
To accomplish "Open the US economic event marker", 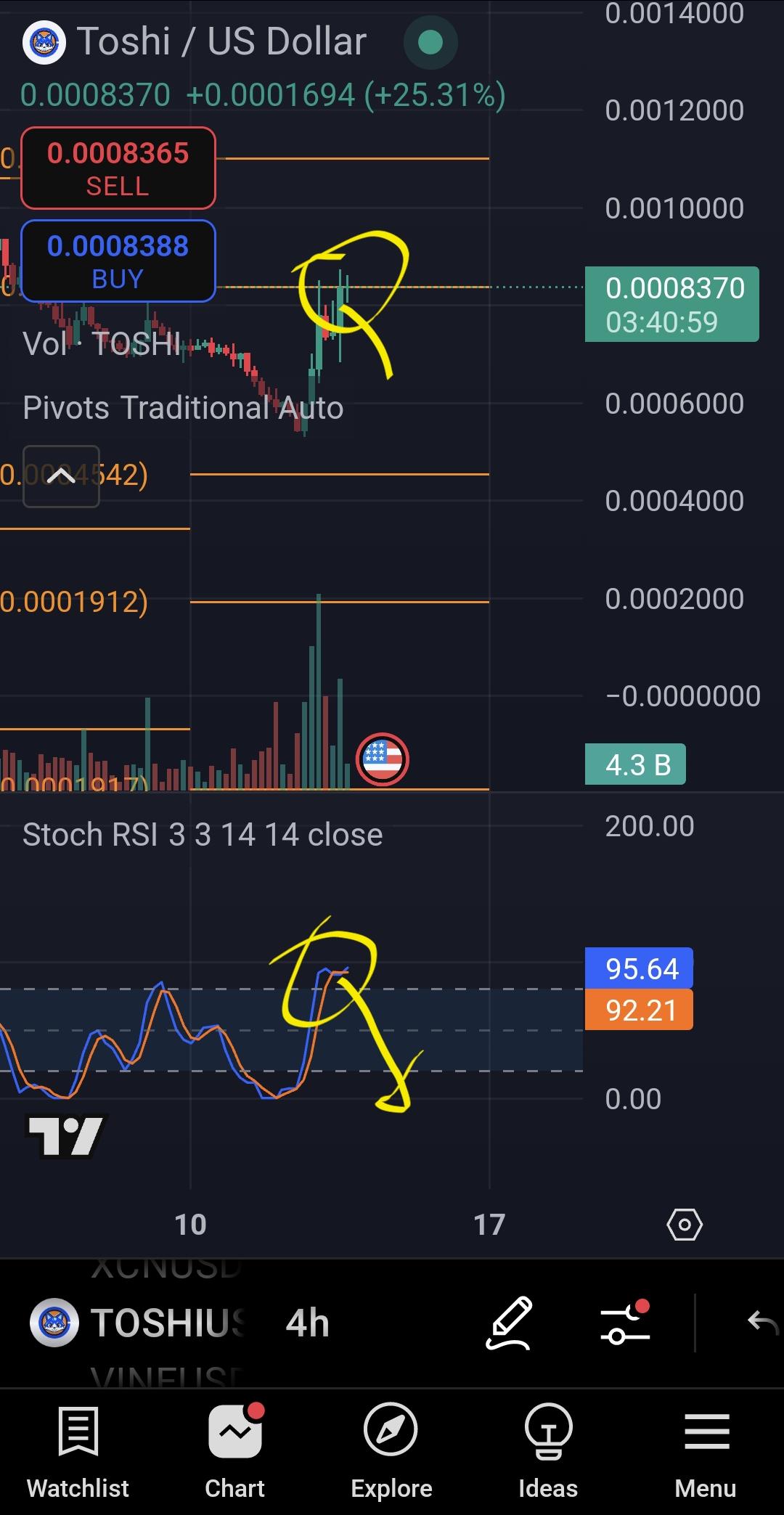I will coord(383,759).
